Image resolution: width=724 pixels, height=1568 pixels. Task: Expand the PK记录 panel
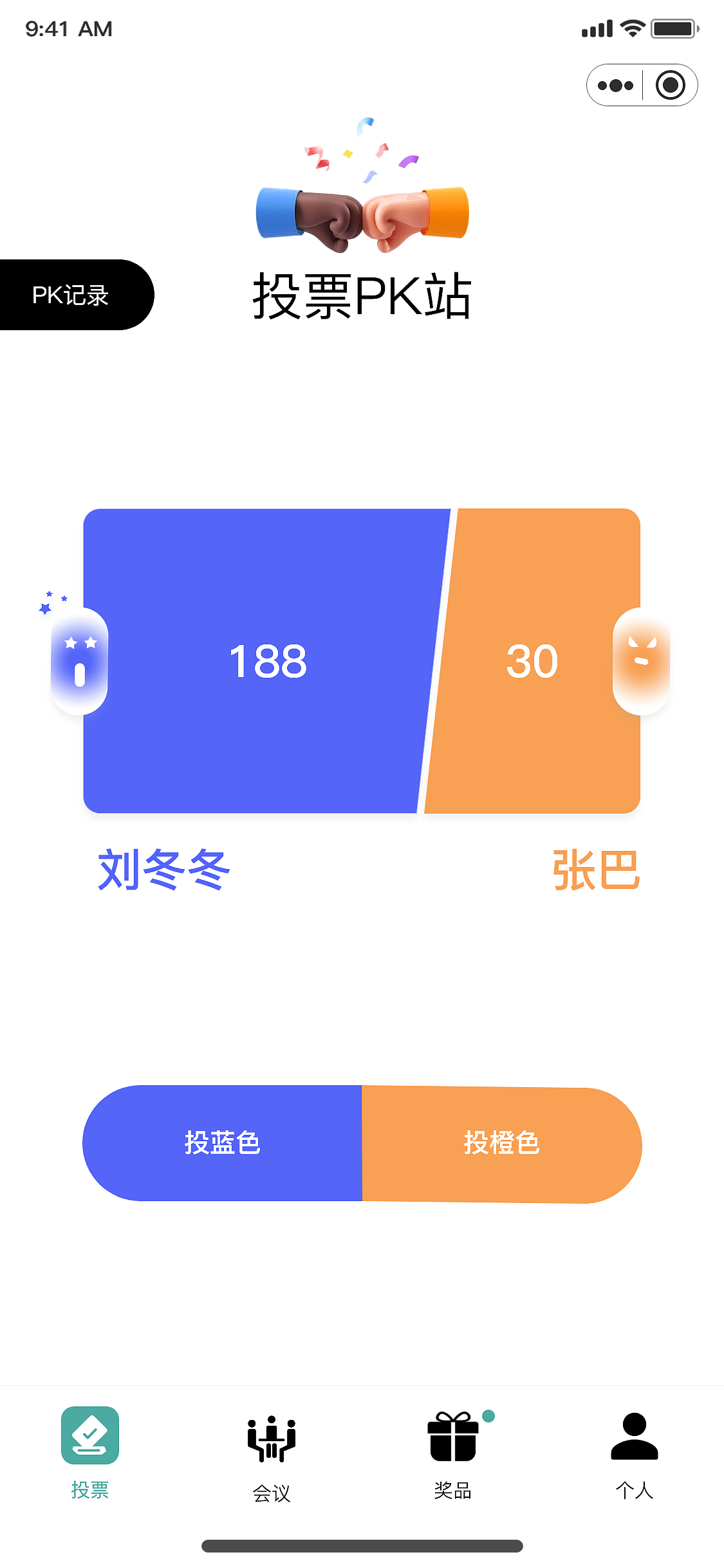point(71,295)
